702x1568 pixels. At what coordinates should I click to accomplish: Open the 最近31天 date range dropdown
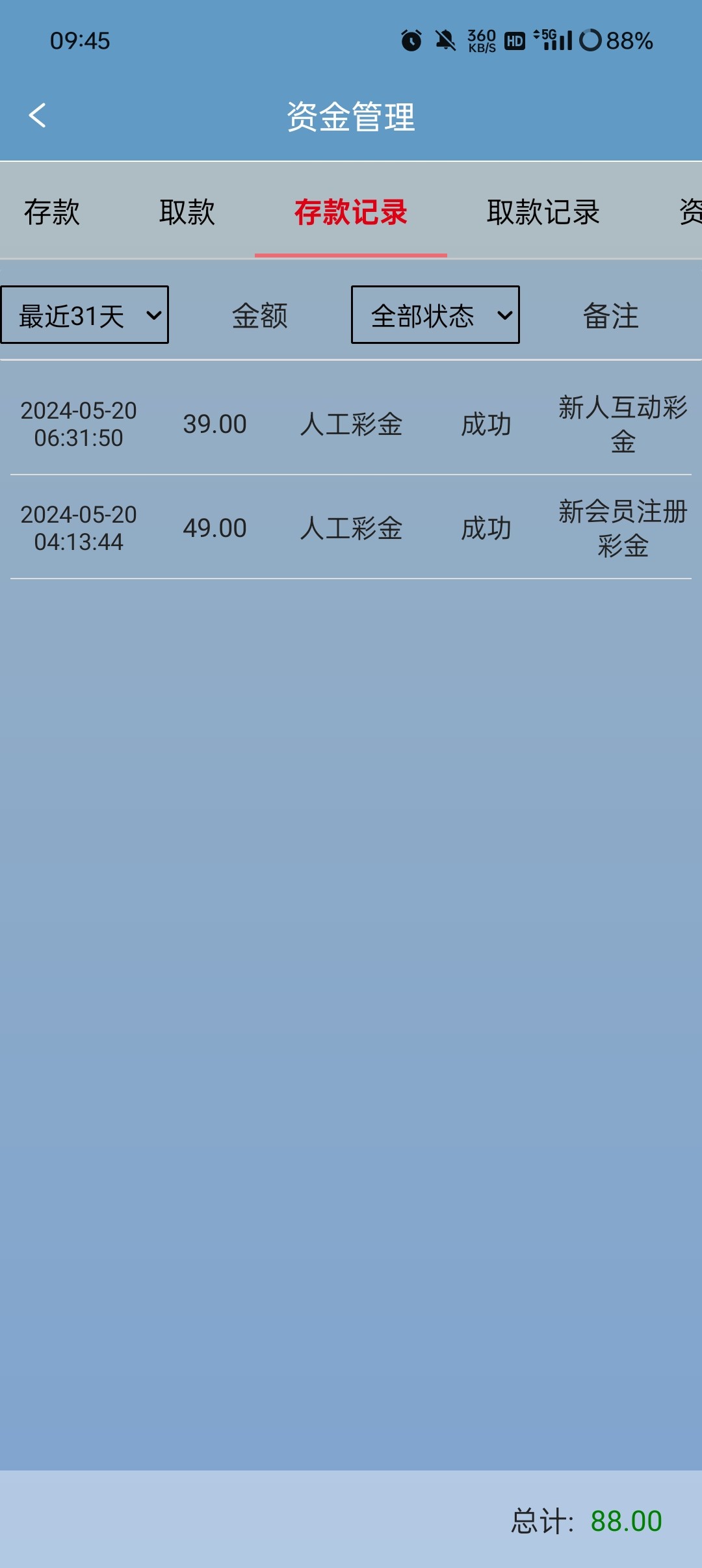(x=84, y=315)
